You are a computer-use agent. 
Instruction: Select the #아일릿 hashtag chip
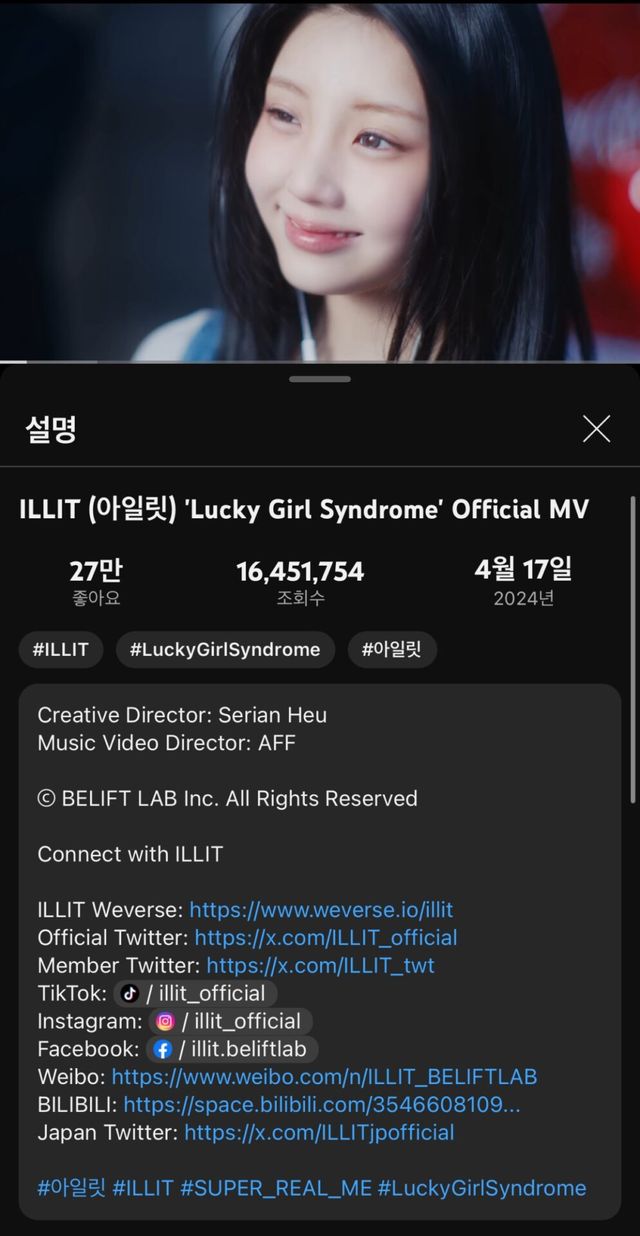[392, 650]
